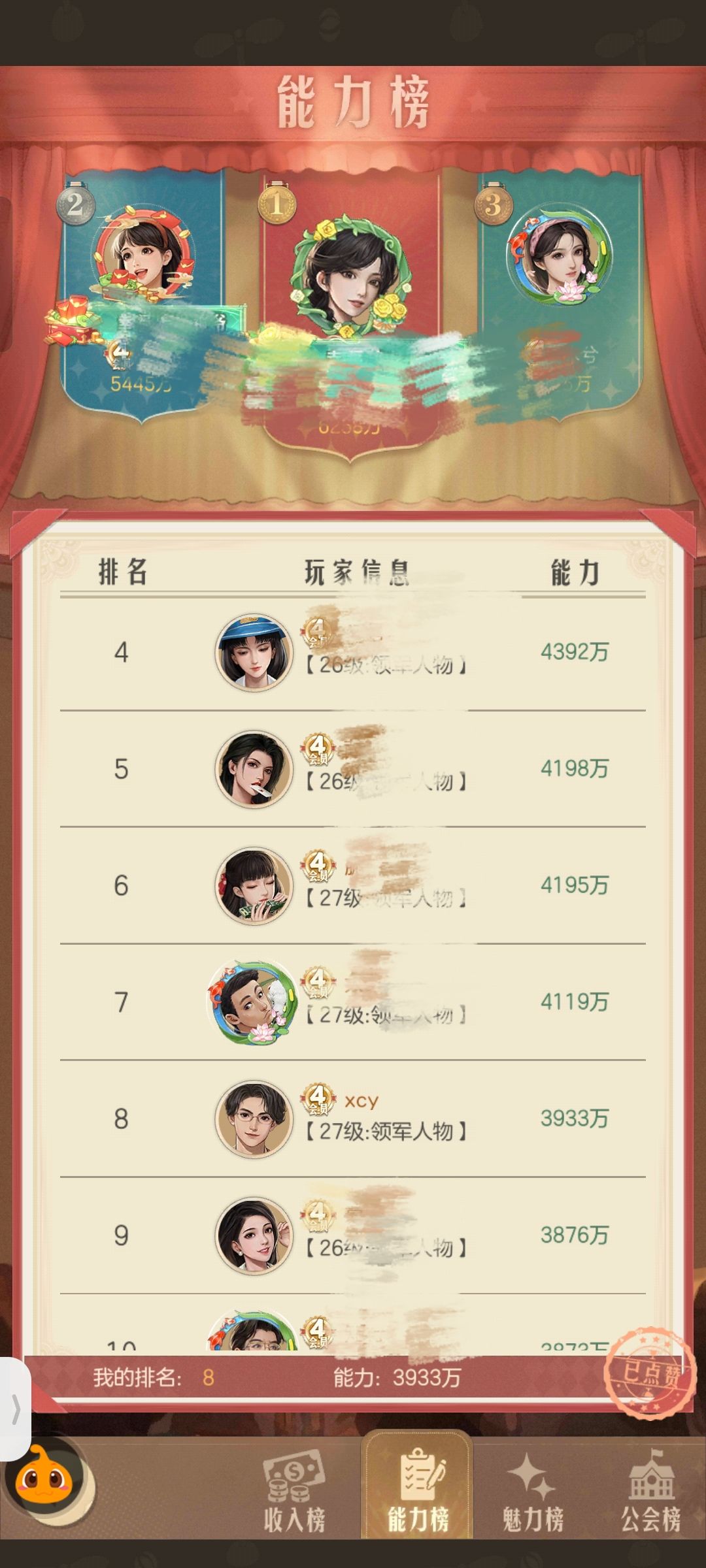This screenshot has height=1568, width=706.
Task: Click the bronze number 3 medal
Action: click(x=495, y=206)
